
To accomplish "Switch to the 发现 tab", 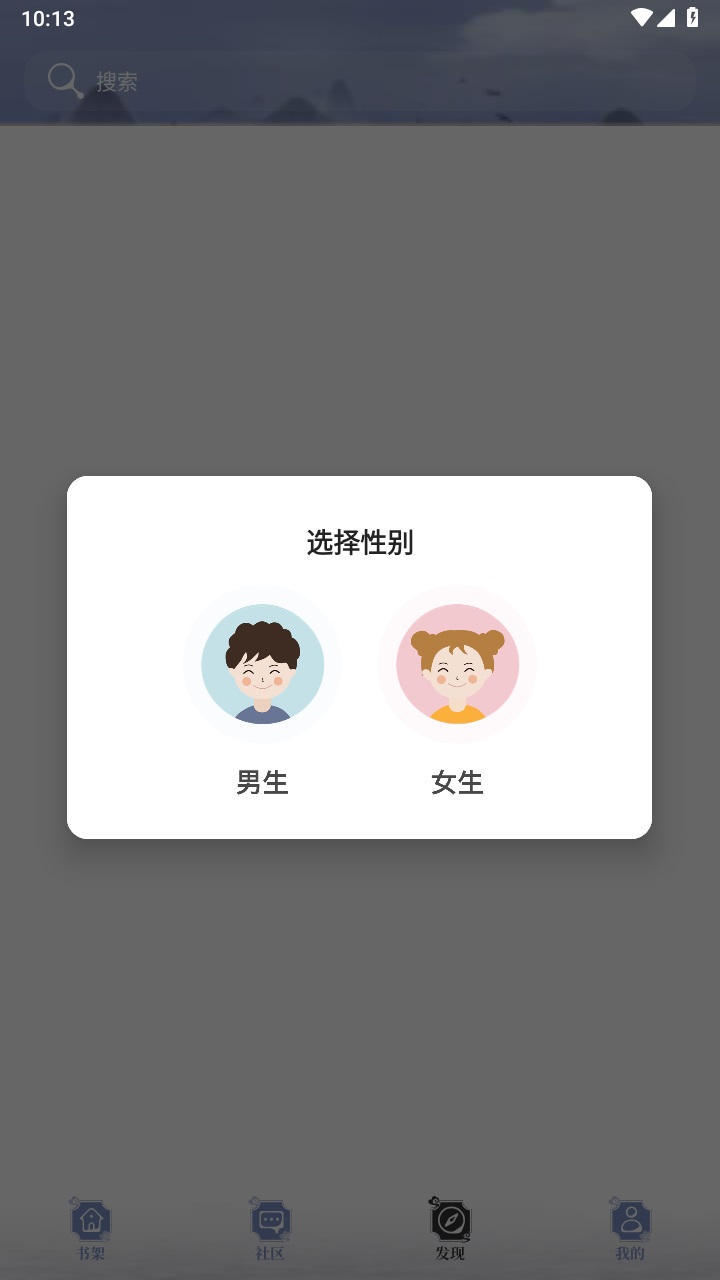I will 450,1230.
